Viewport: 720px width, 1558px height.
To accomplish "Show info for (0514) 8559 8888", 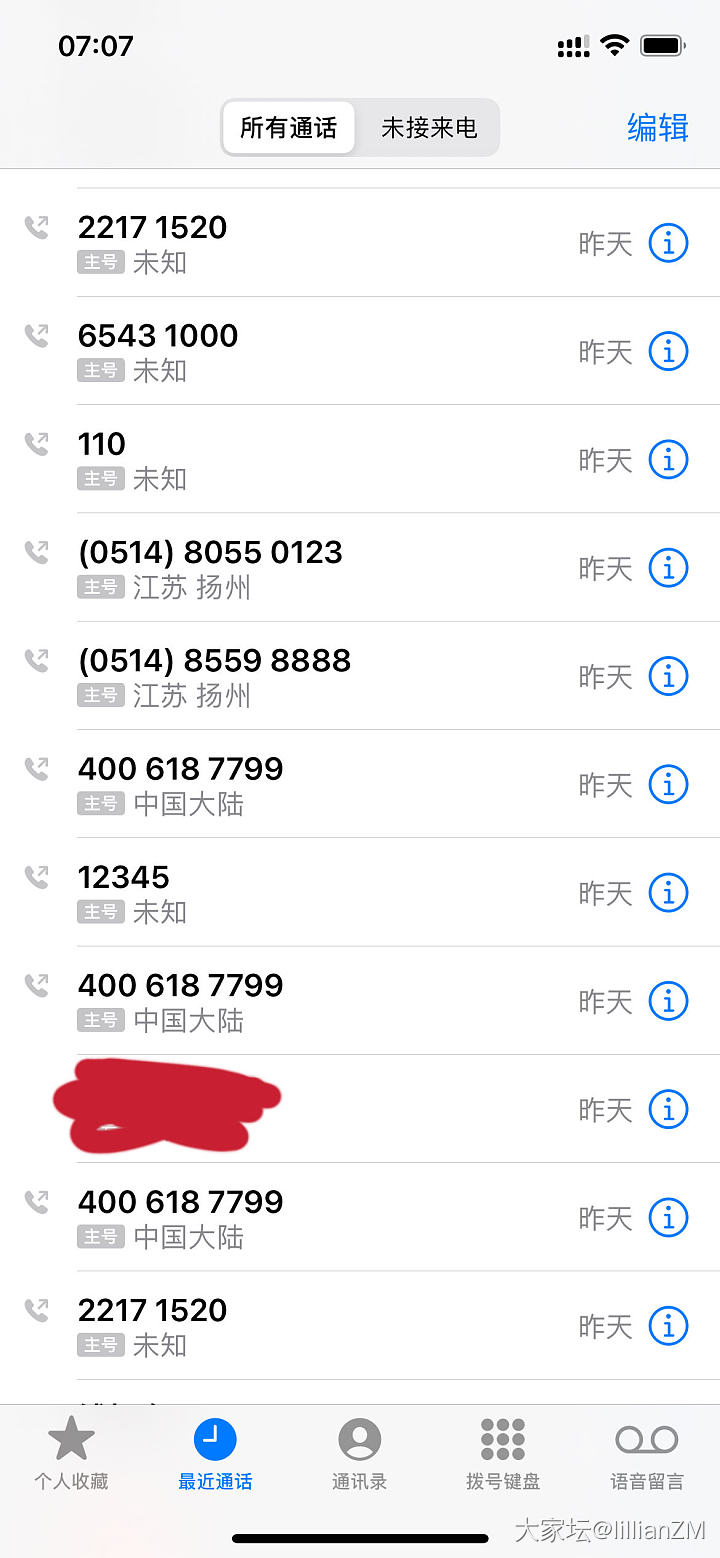I will (x=668, y=676).
